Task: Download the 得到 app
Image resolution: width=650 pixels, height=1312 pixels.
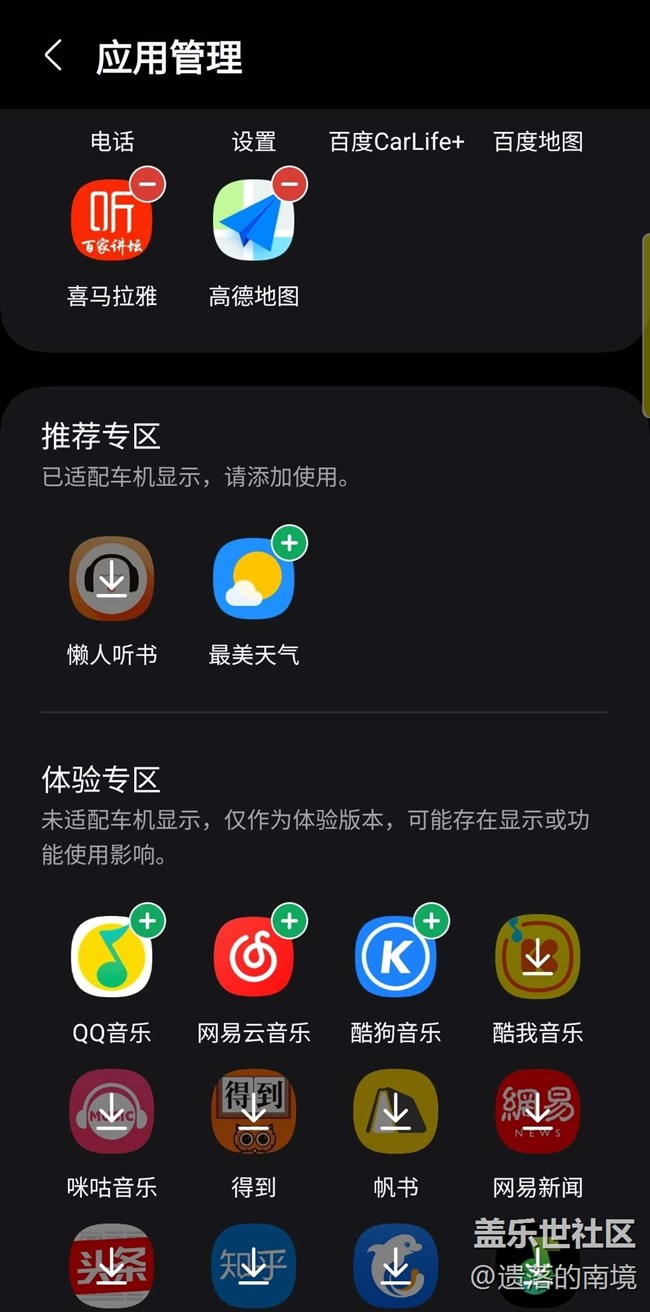Action: coord(254,1112)
